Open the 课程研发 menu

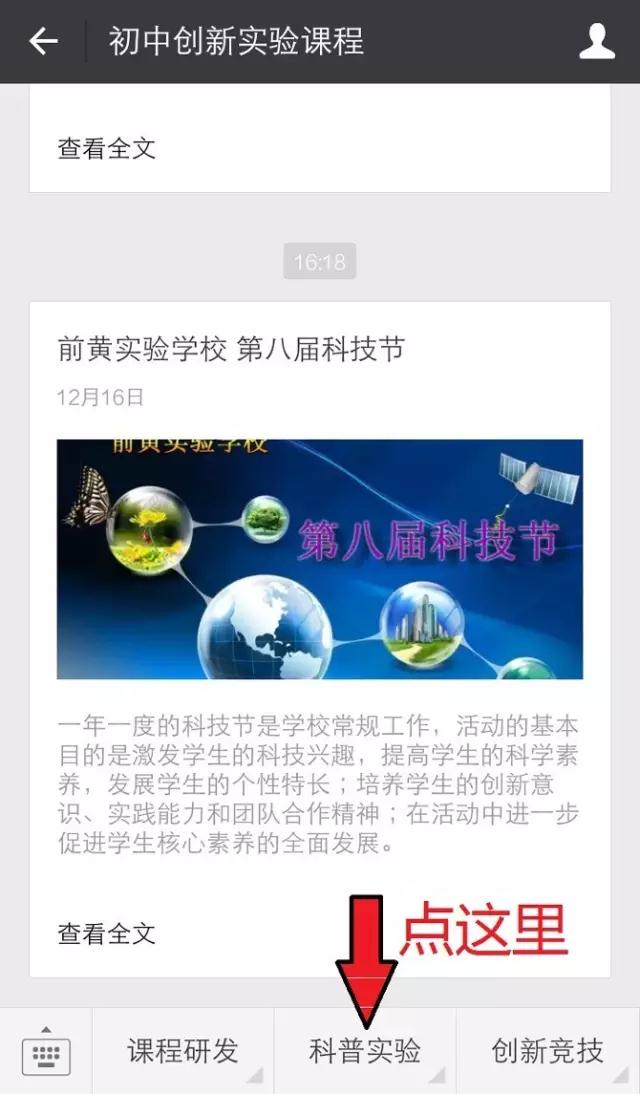(183, 1051)
